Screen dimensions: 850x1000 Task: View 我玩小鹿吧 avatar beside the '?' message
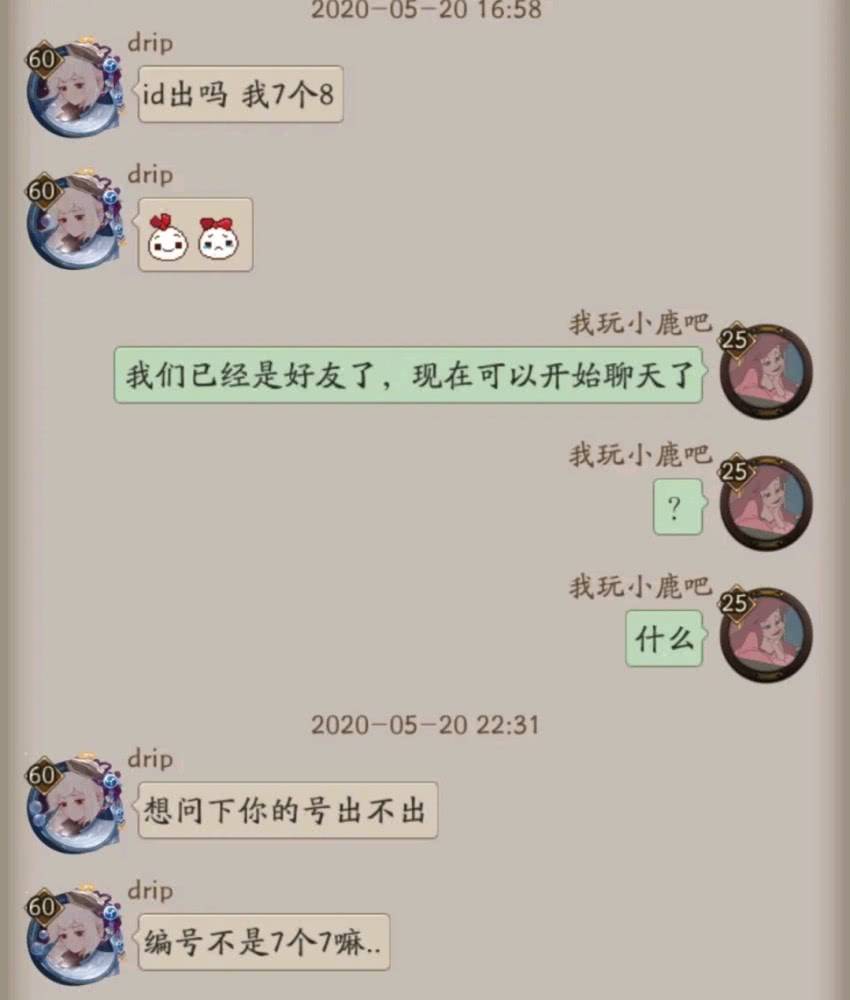click(x=766, y=503)
